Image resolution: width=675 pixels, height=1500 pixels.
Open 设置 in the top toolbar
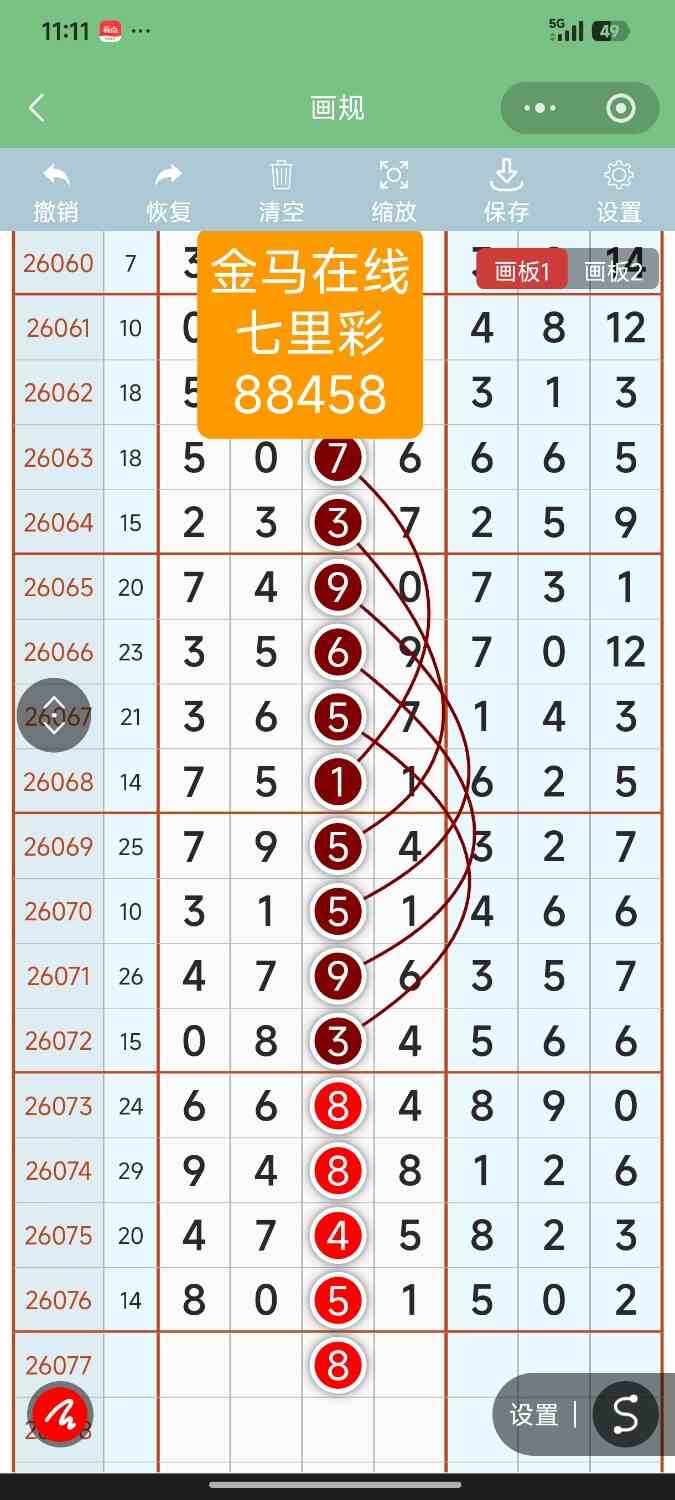(x=619, y=192)
